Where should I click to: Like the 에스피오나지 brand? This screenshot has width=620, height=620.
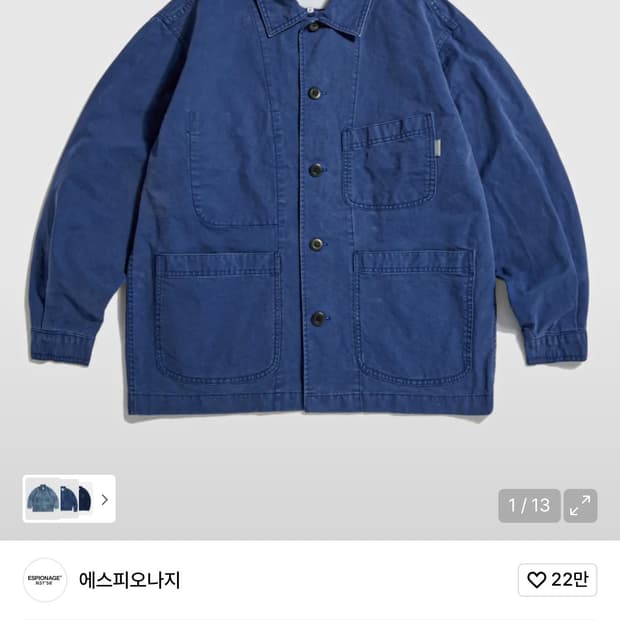coord(557,580)
